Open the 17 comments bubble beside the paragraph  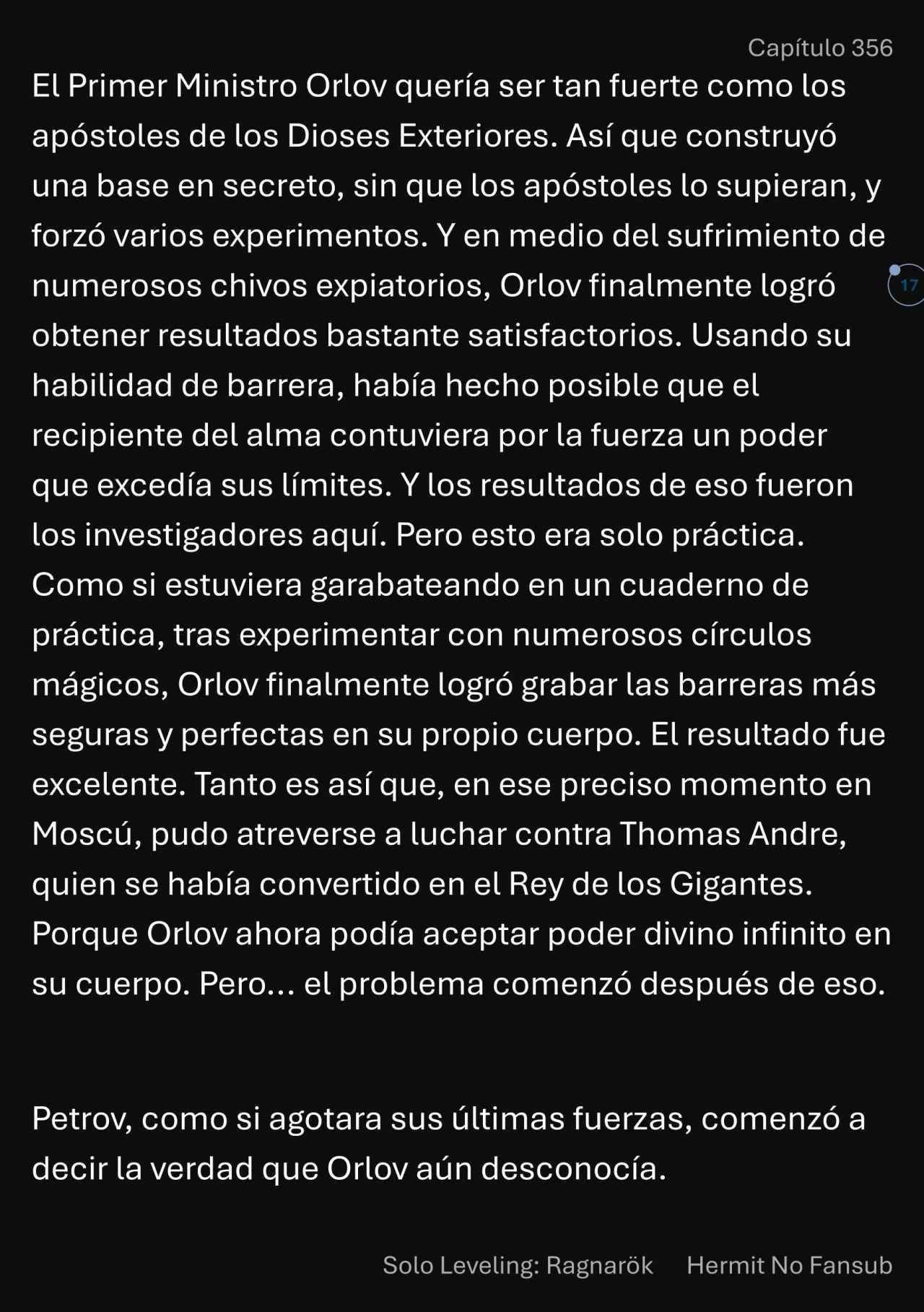(908, 285)
